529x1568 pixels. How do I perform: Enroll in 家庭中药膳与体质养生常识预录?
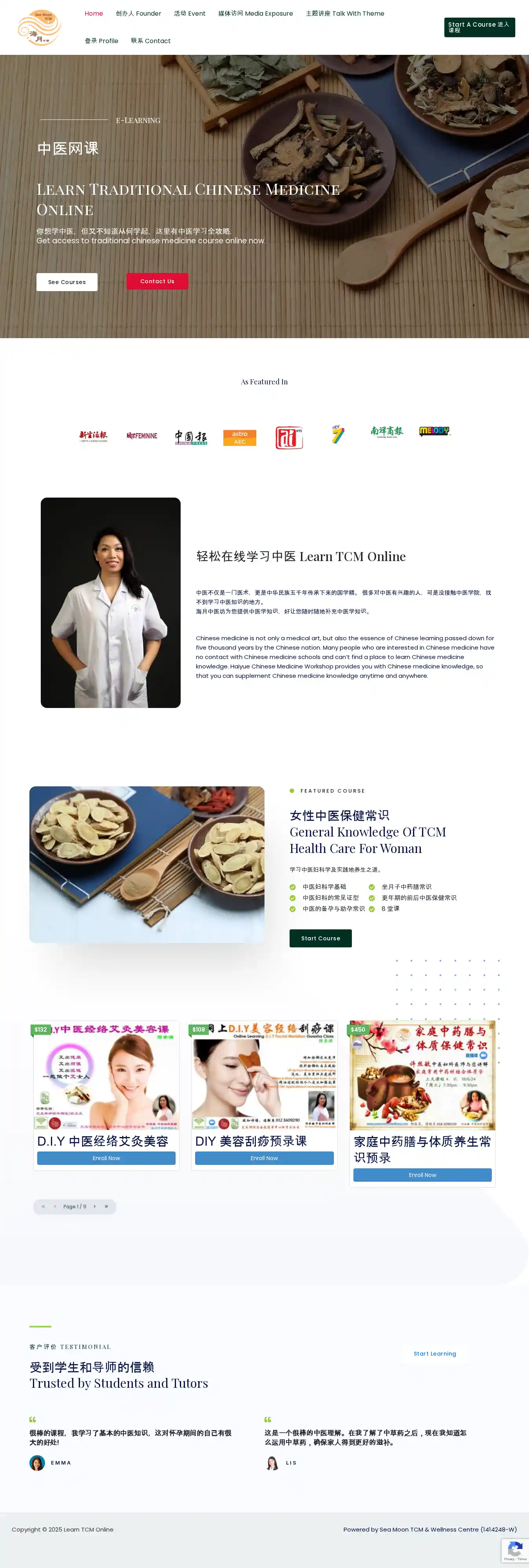pos(422,1175)
